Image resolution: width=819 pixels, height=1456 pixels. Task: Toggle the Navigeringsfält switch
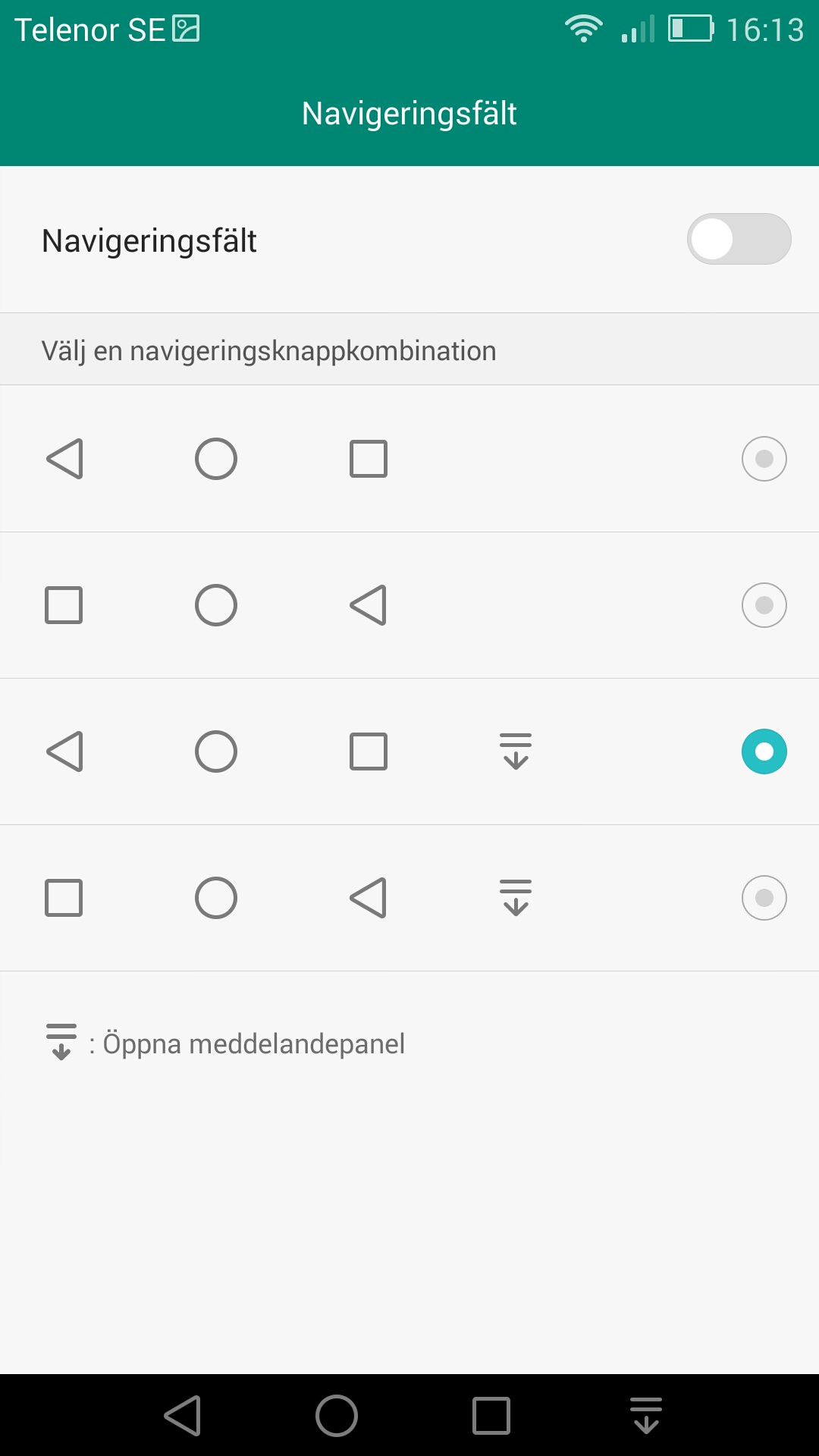(739, 240)
